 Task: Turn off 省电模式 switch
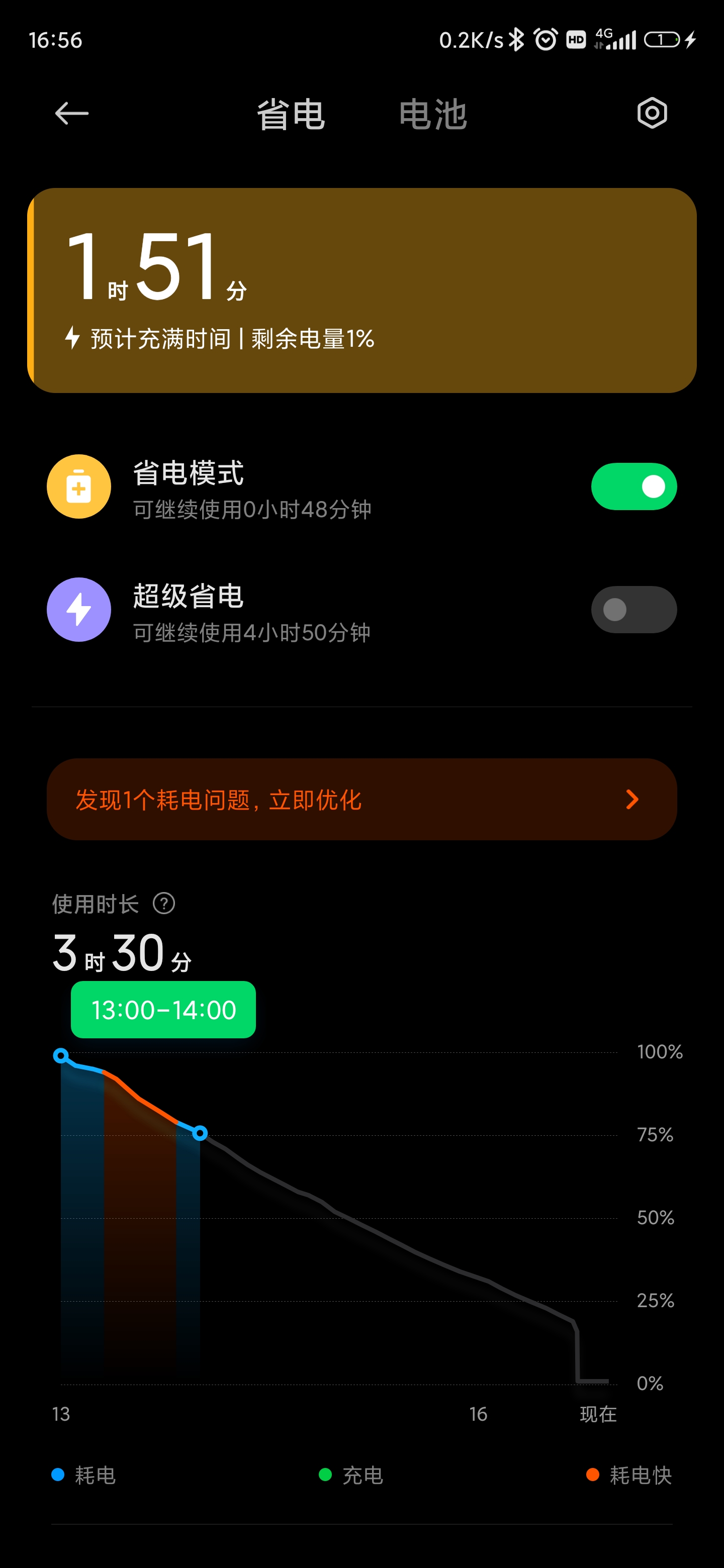tap(633, 486)
